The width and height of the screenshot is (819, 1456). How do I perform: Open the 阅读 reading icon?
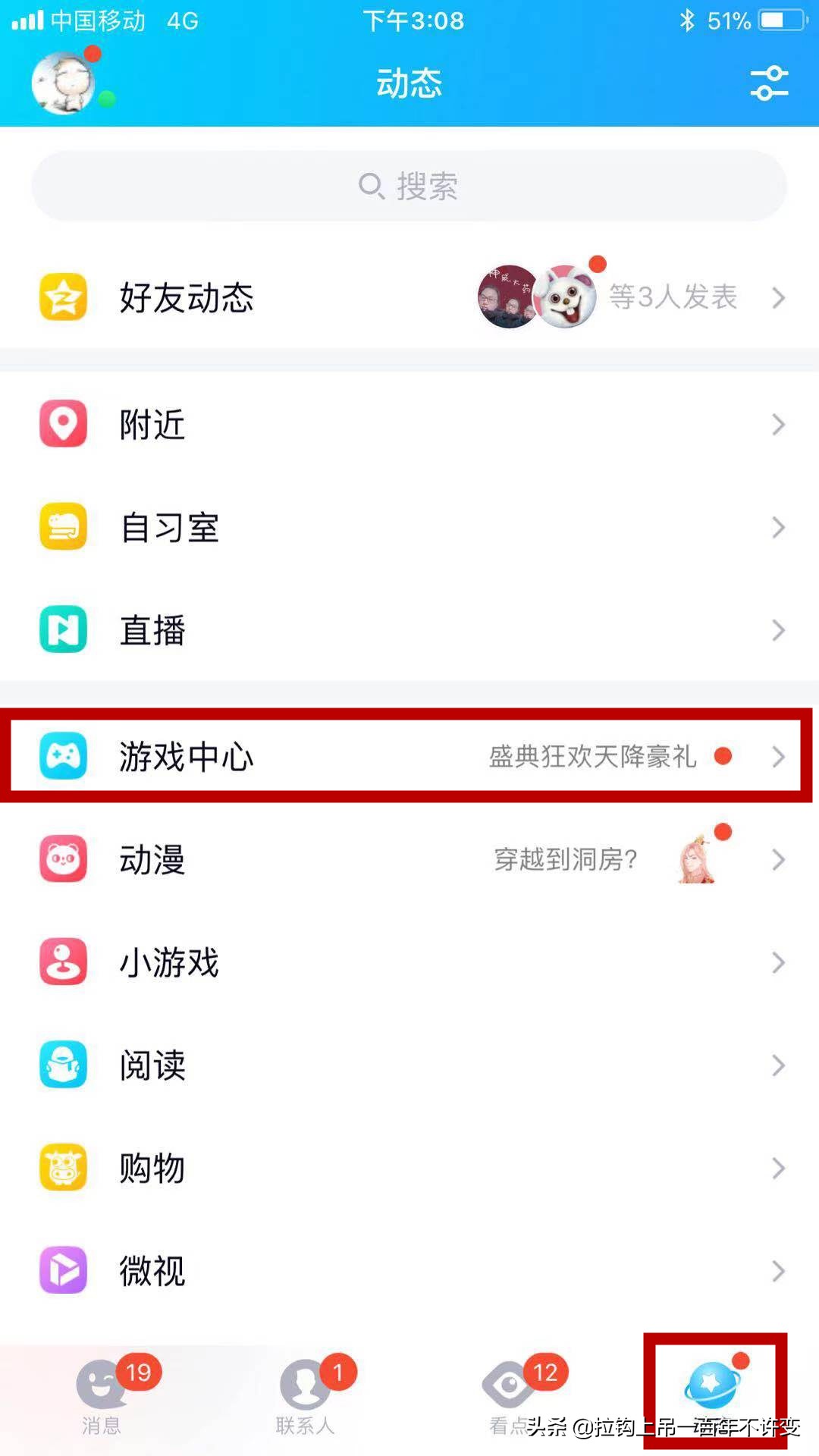[63, 1065]
